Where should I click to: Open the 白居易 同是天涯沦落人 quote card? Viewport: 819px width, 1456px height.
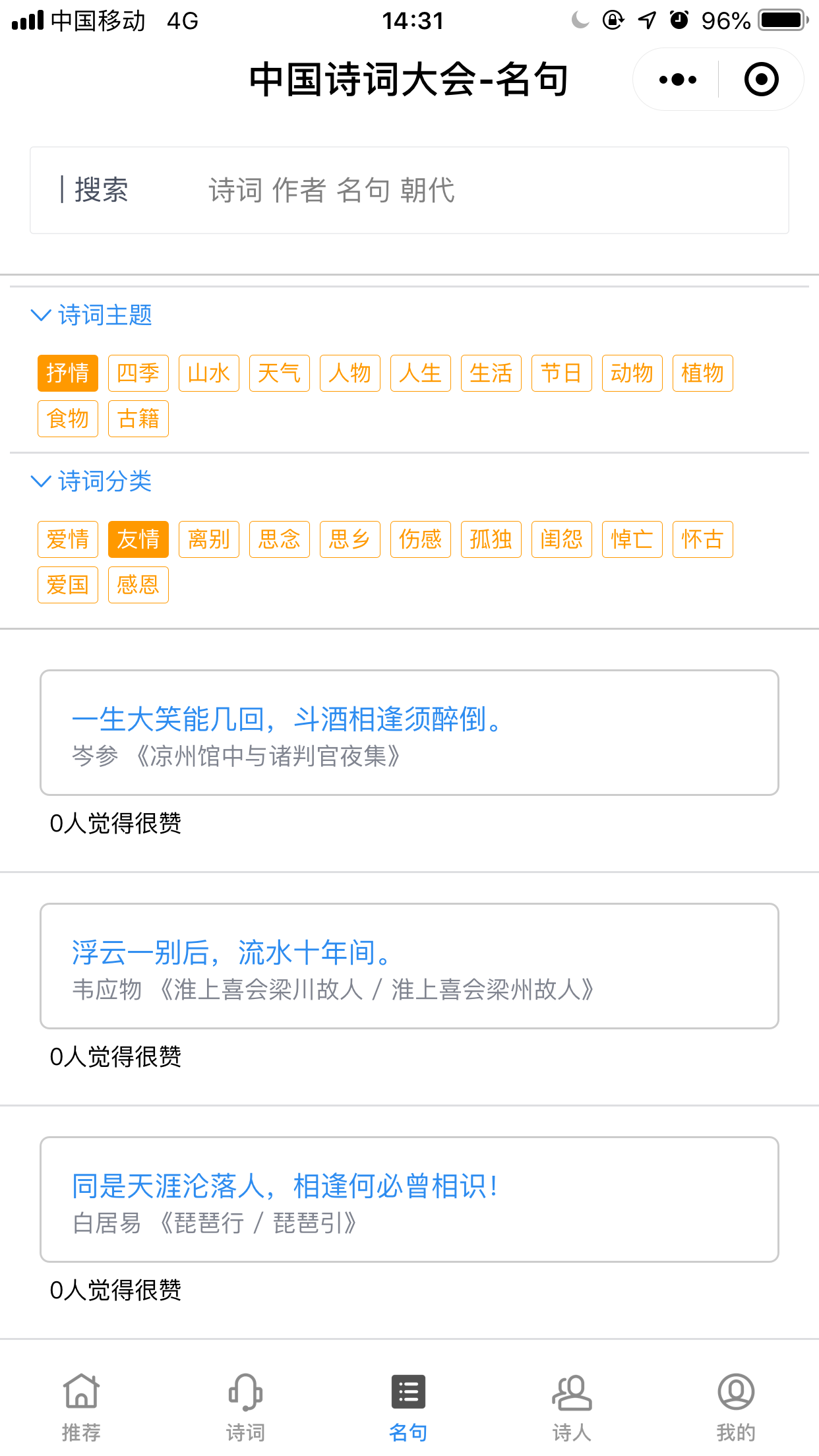[409, 1199]
